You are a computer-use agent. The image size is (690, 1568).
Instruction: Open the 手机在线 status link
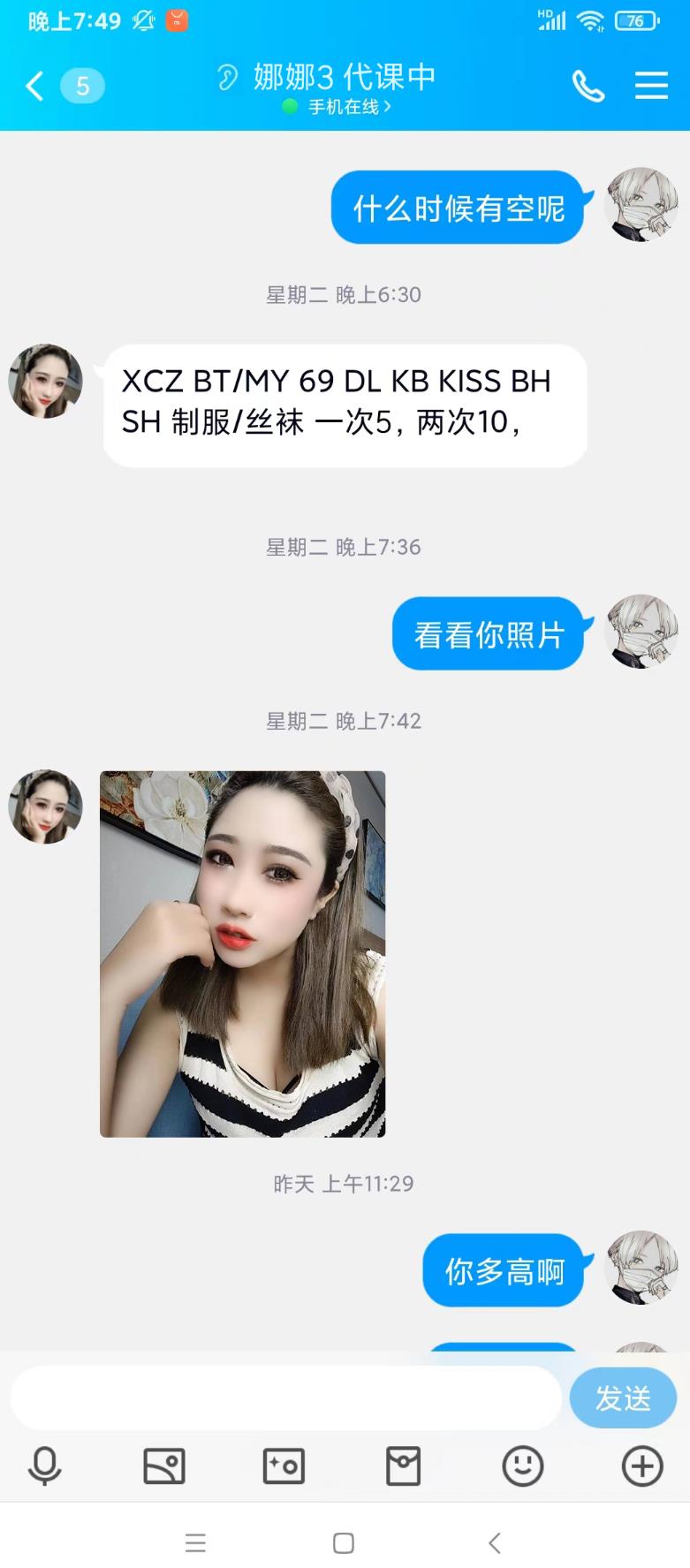[x=345, y=107]
